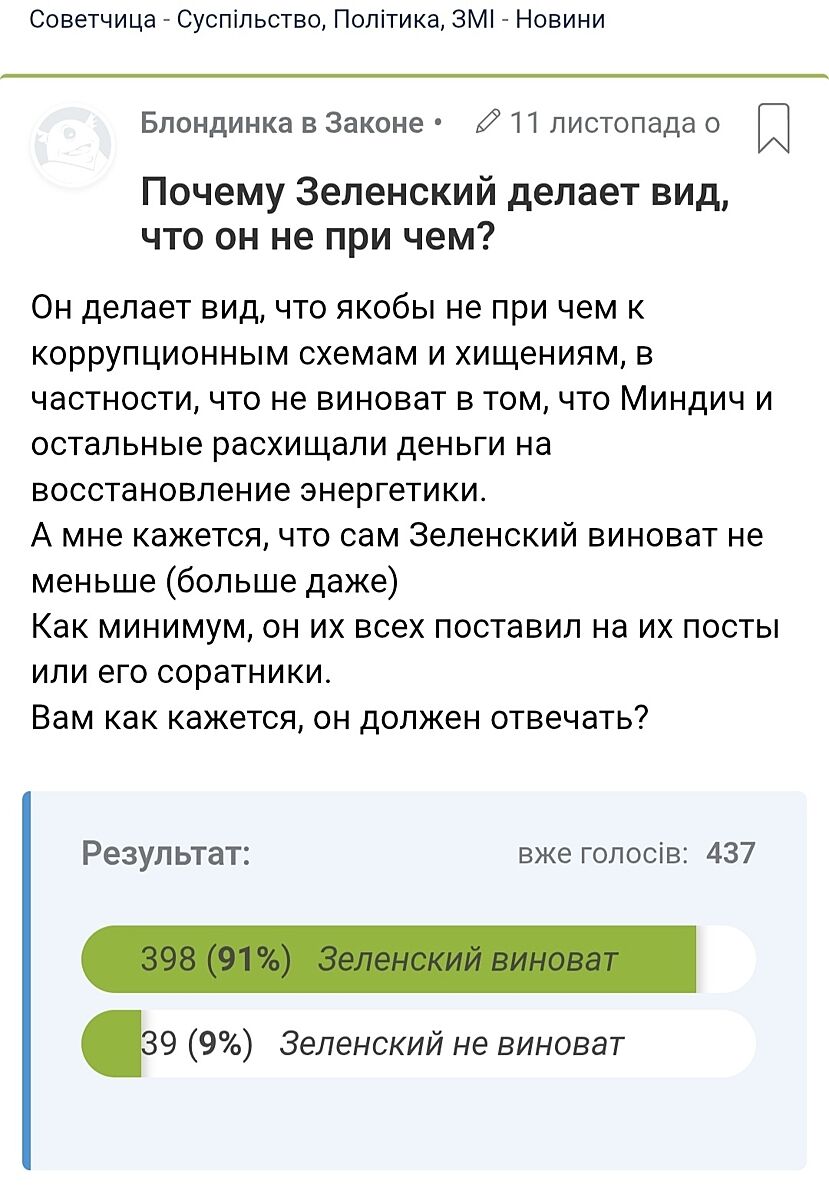Tap the author's avatar picture
Screen dimensions: 829x1200
point(74,141)
